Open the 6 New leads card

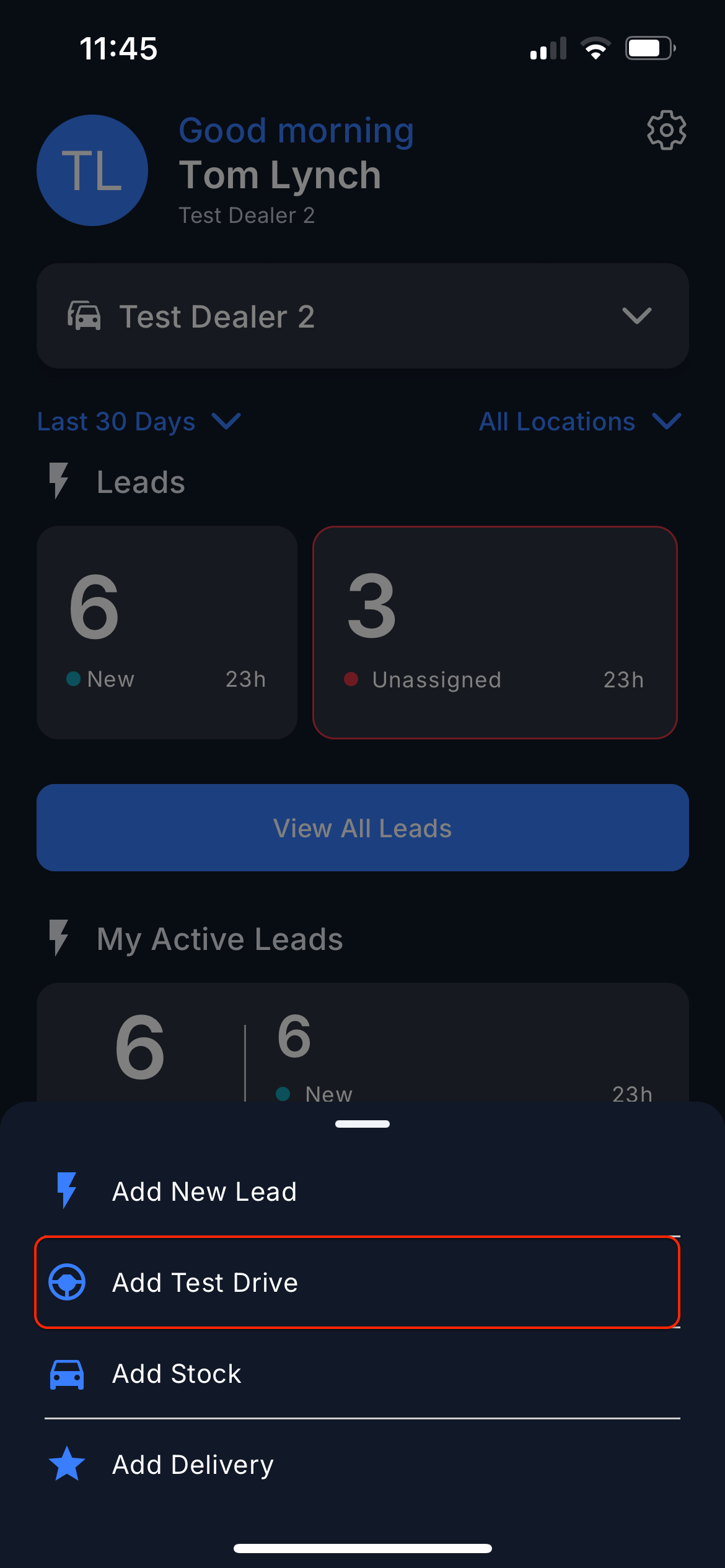[167, 632]
